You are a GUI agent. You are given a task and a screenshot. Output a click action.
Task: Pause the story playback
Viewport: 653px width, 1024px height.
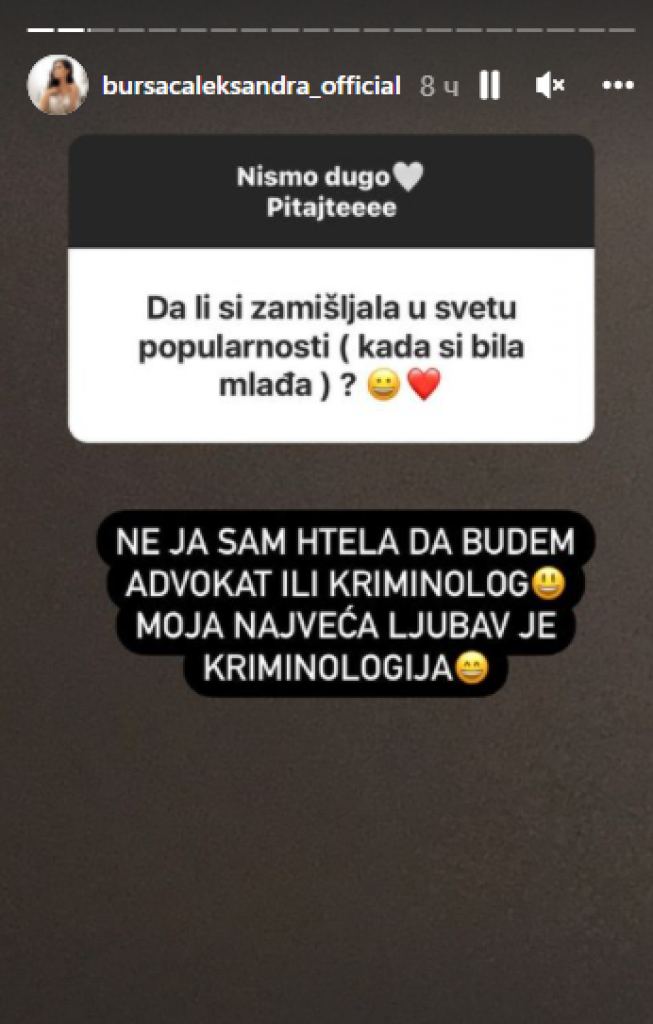[490, 86]
